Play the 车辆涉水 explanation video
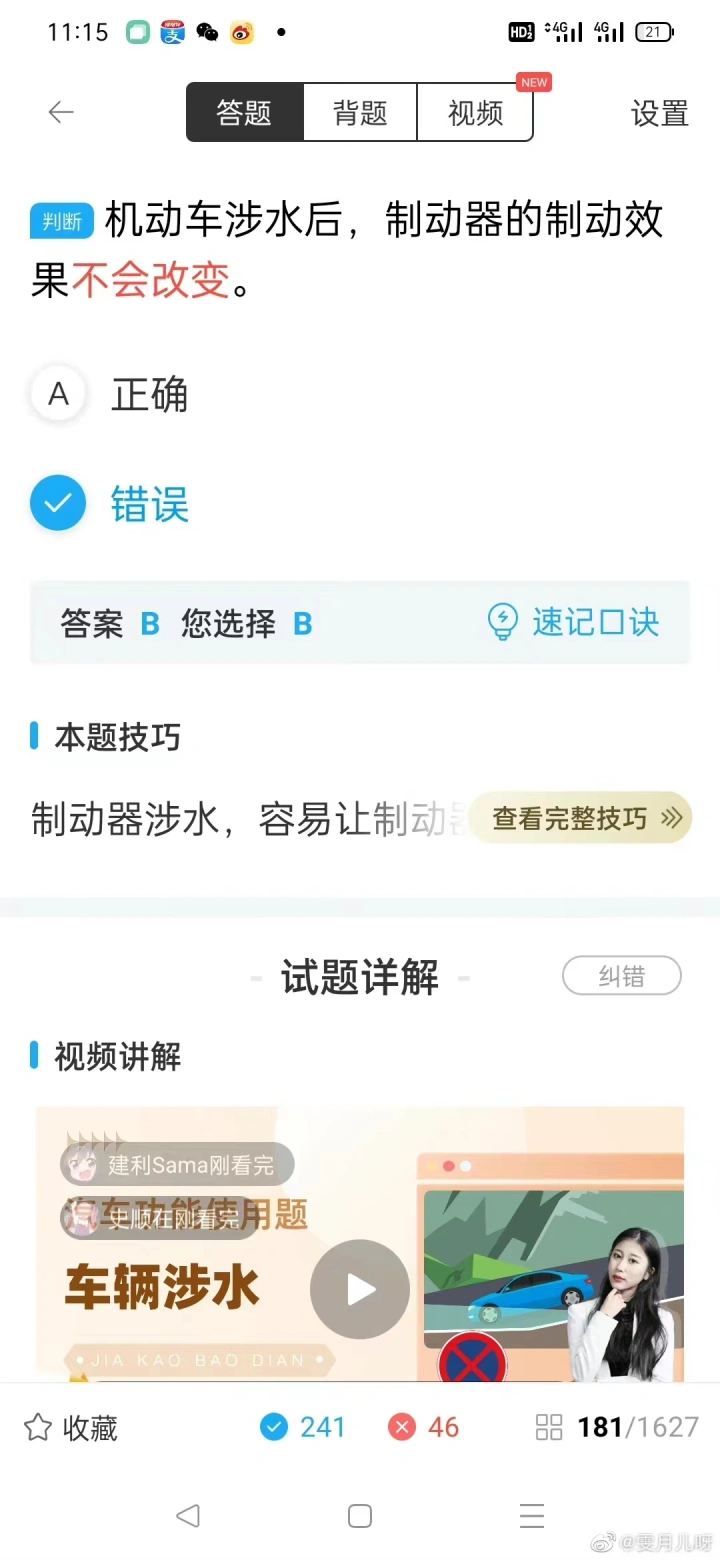 [x=360, y=1289]
